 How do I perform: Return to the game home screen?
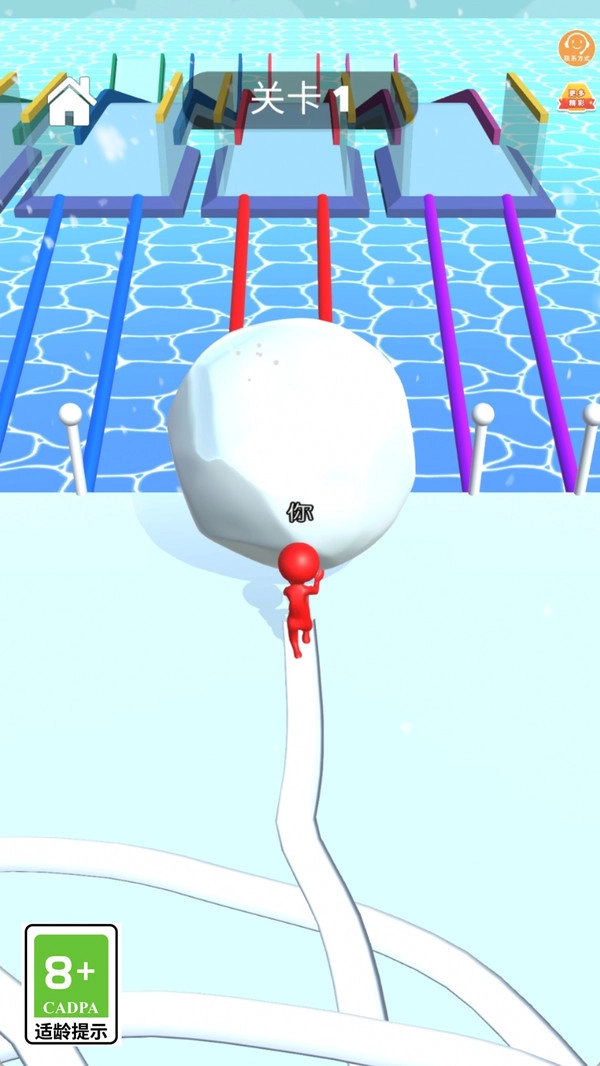tap(71, 101)
